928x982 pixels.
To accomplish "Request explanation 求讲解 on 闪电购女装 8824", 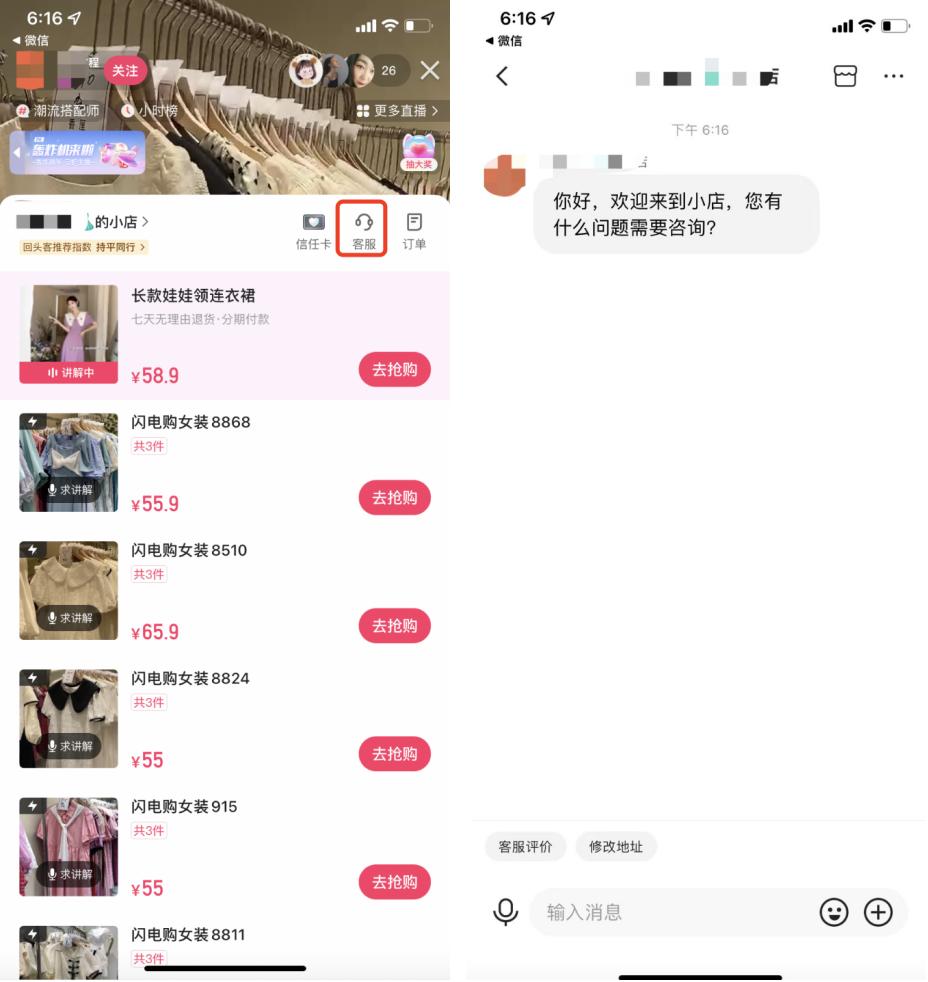I will tap(70, 746).
